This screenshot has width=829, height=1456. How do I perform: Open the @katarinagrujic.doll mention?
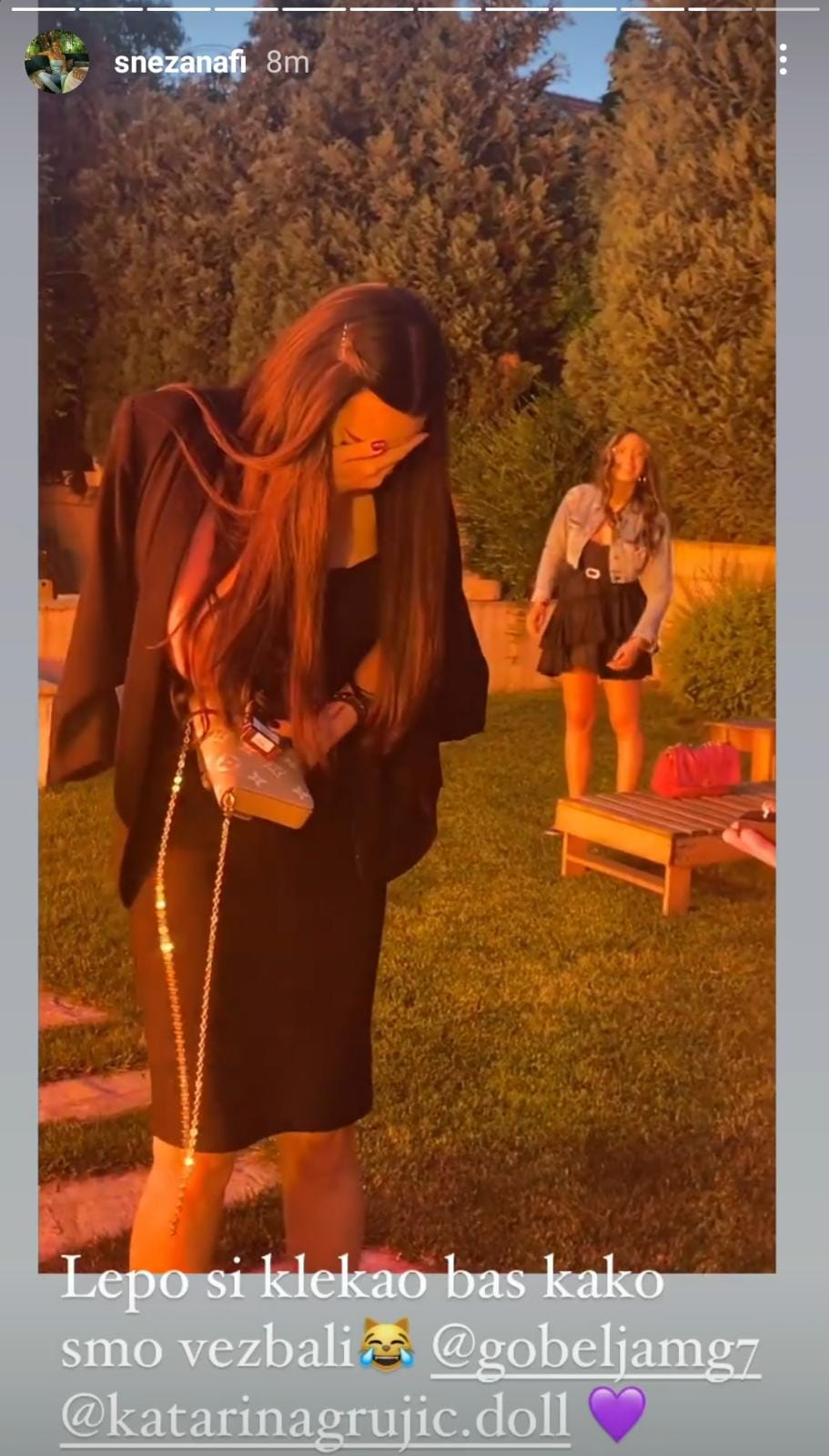(315, 1416)
